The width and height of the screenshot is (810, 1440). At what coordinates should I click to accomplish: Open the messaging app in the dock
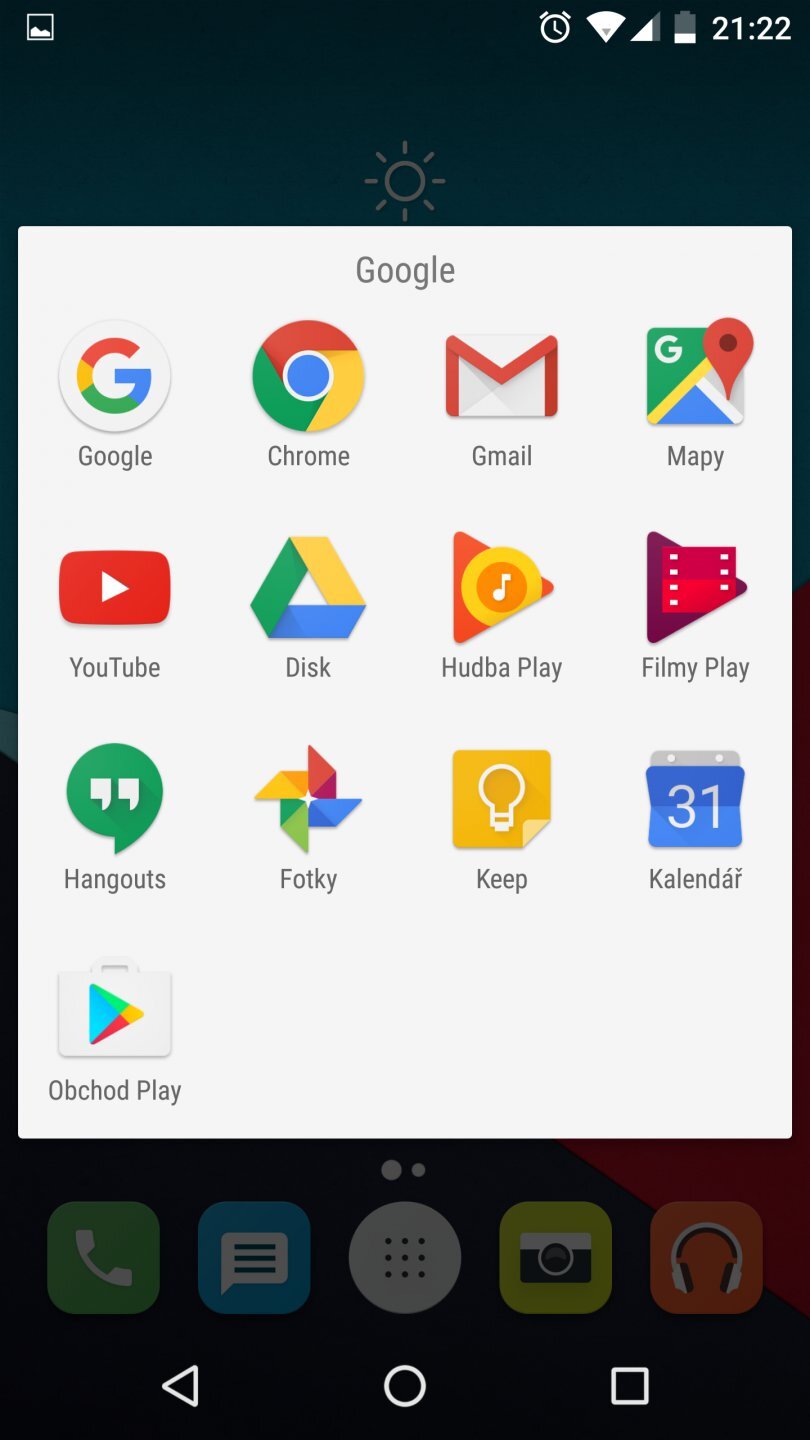tap(254, 1257)
